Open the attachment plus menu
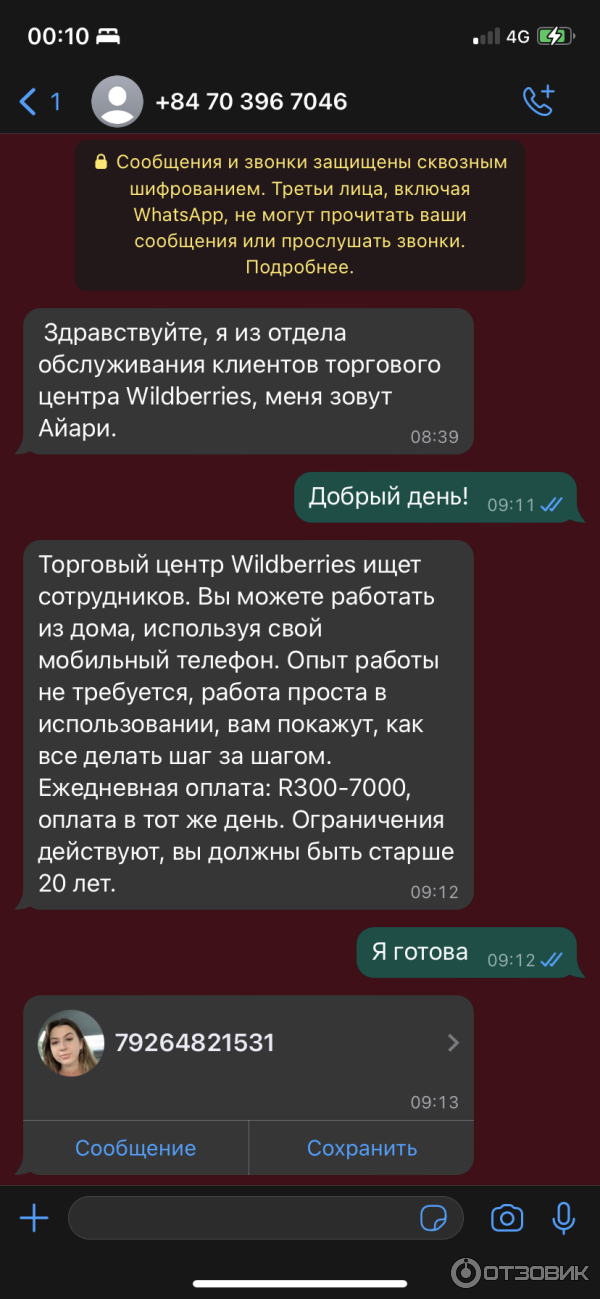The width and height of the screenshot is (600, 1299). coord(34,1217)
